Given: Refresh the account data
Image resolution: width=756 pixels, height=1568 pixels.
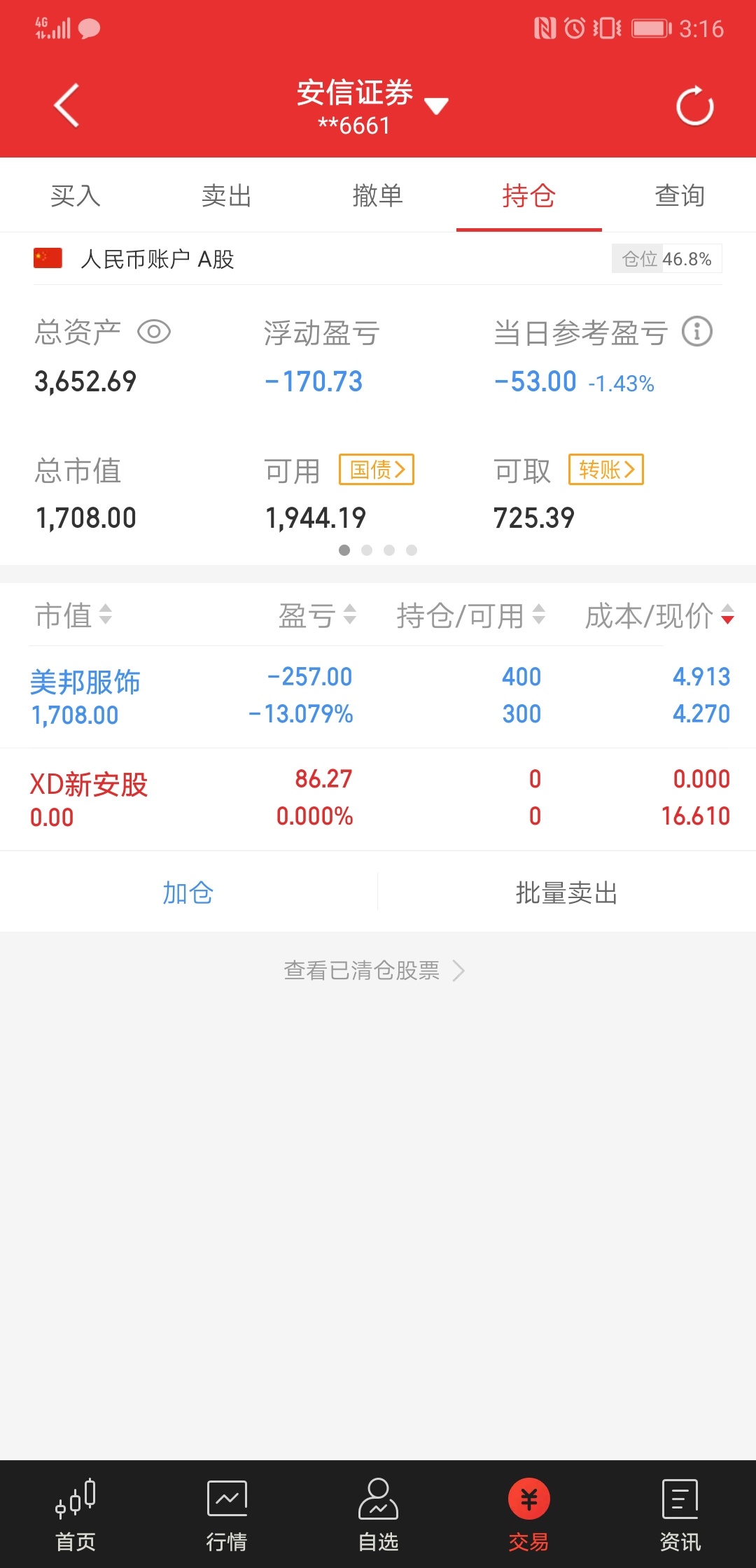Looking at the screenshot, I should tap(694, 106).
